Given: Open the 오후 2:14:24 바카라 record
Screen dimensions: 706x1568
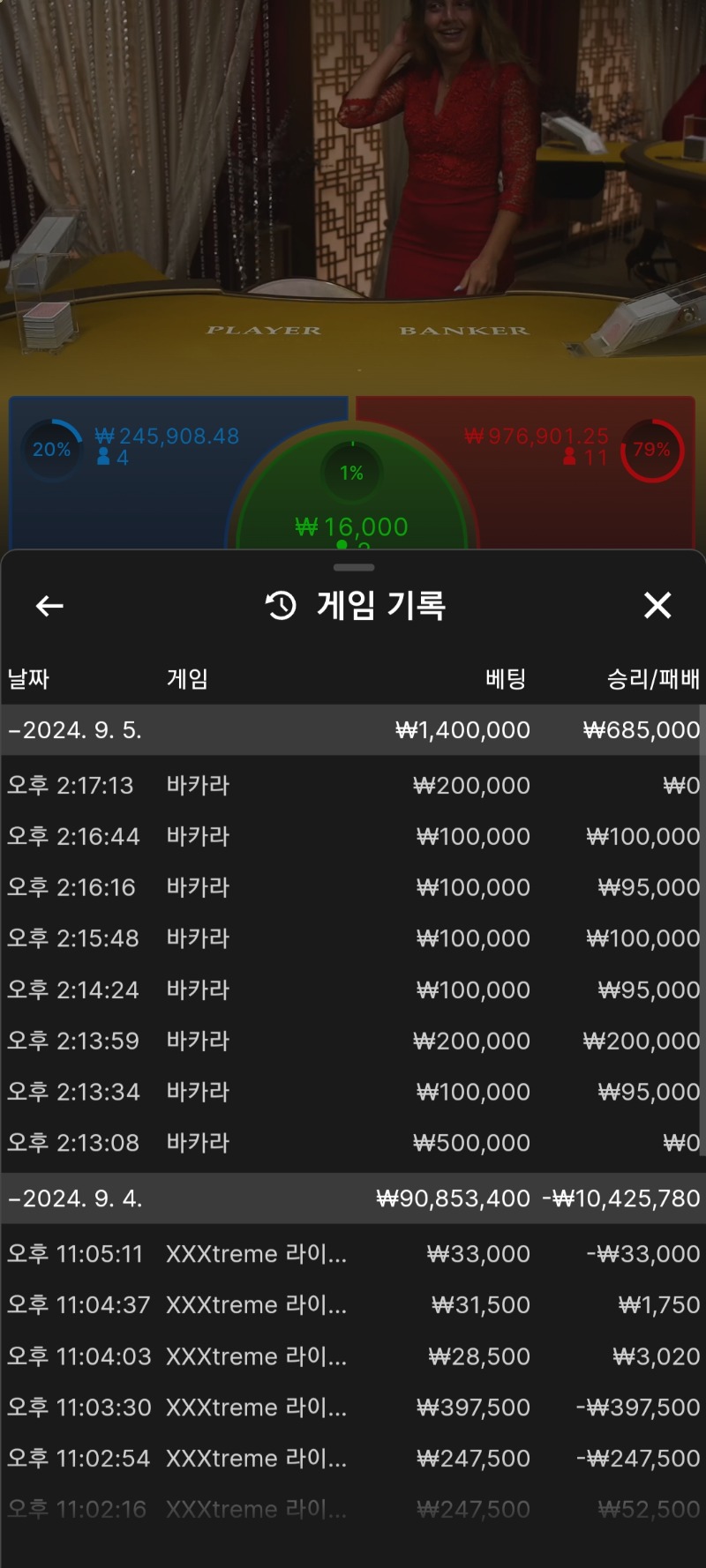Looking at the screenshot, I should [x=353, y=989].
